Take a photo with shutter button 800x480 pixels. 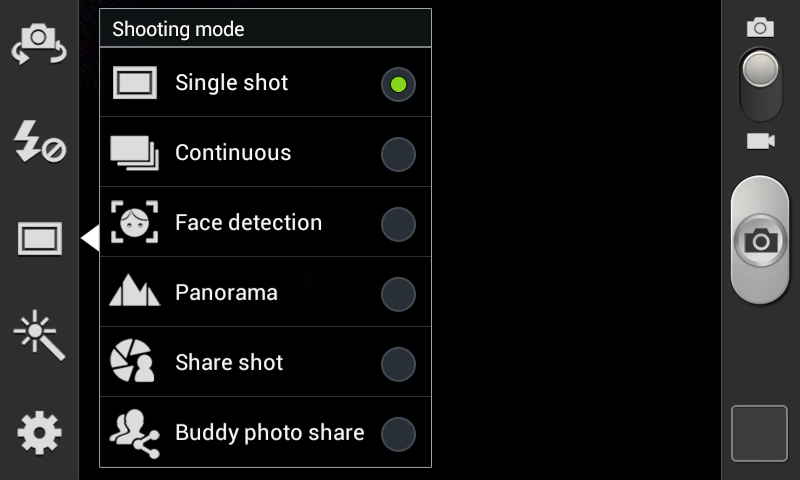[x=760, y=239]
